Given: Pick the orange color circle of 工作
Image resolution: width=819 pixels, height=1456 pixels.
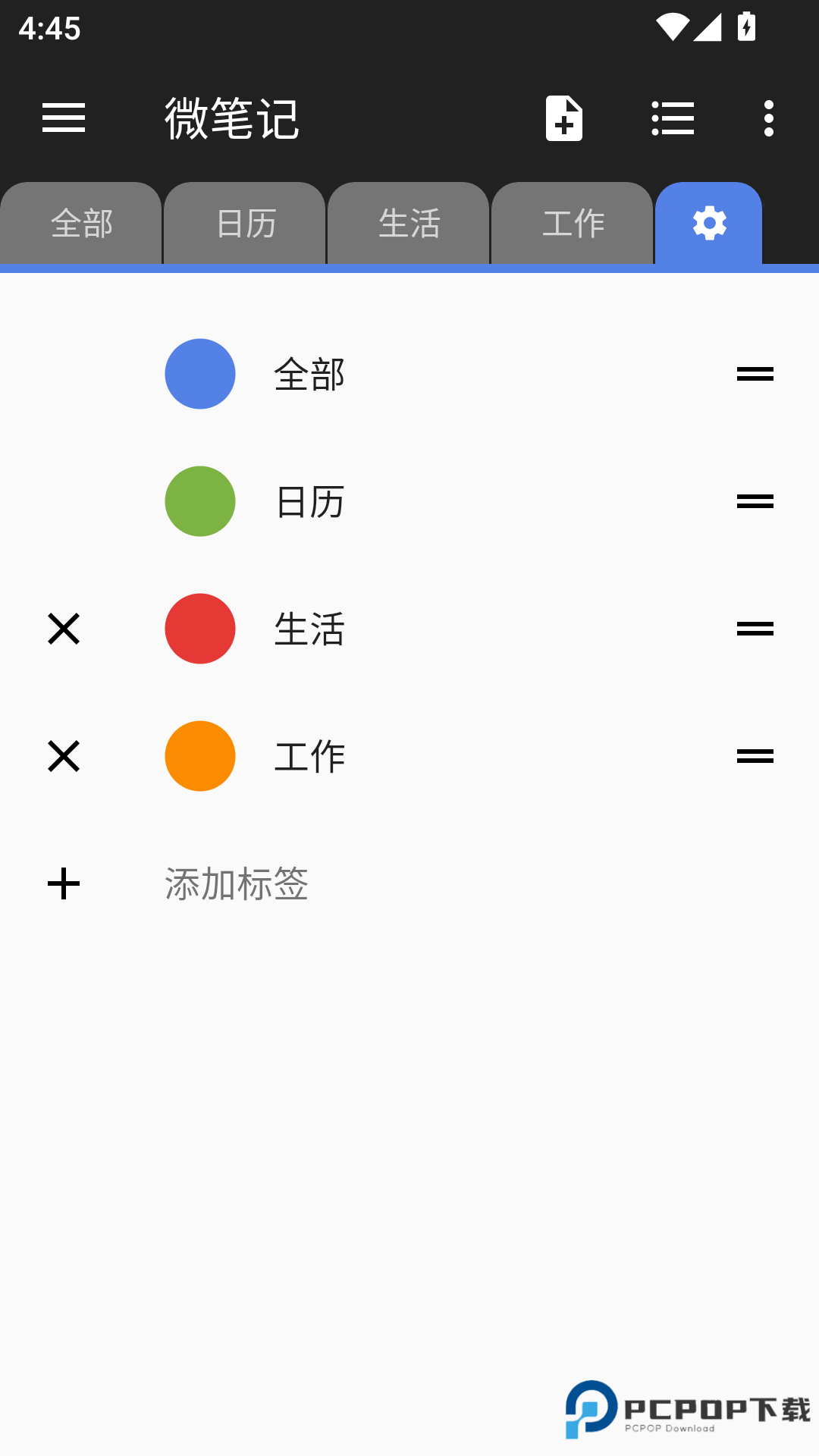Looking at the screenshot, I should coord(199,756).
